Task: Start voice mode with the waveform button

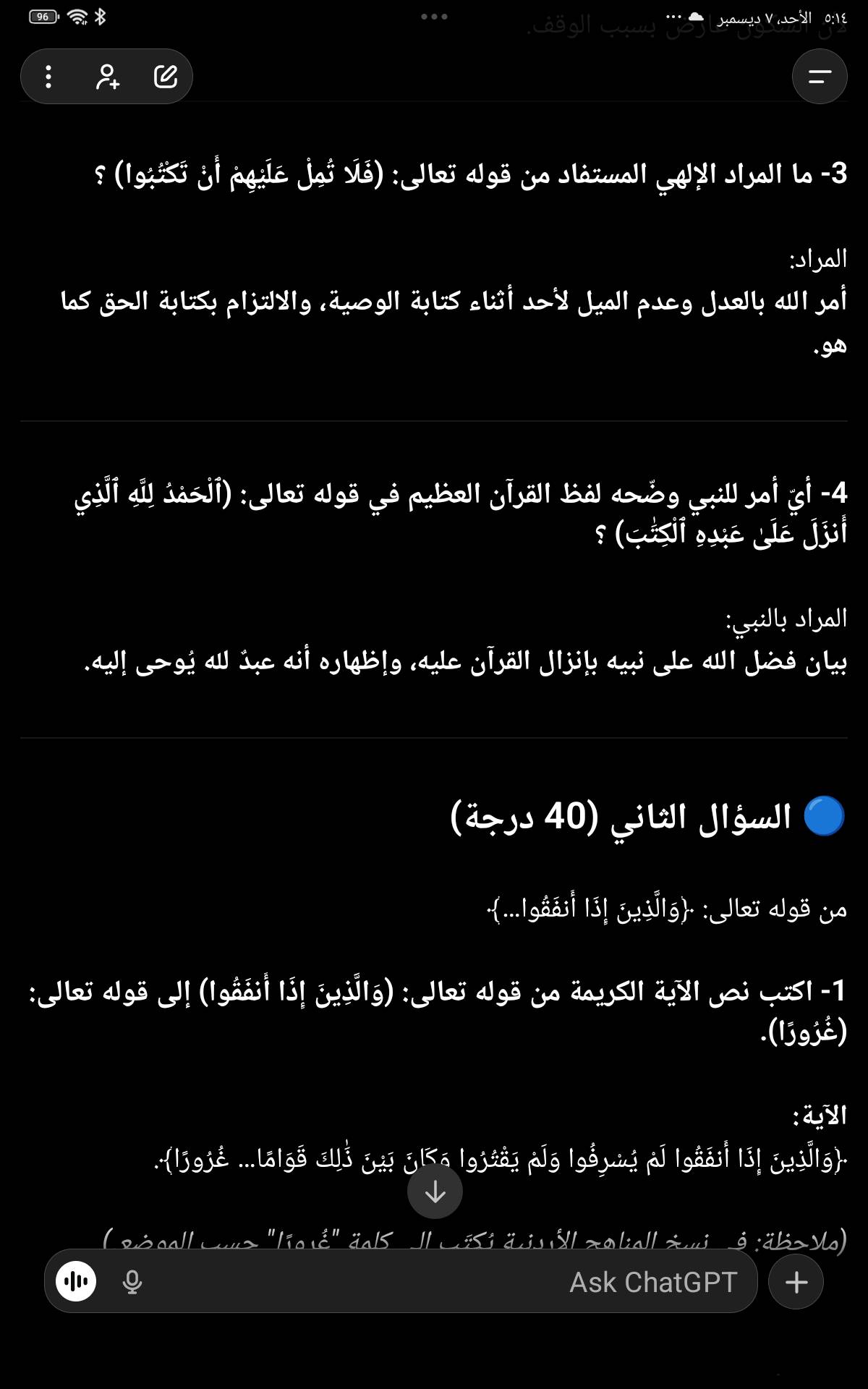Action: pos(76,1282)
